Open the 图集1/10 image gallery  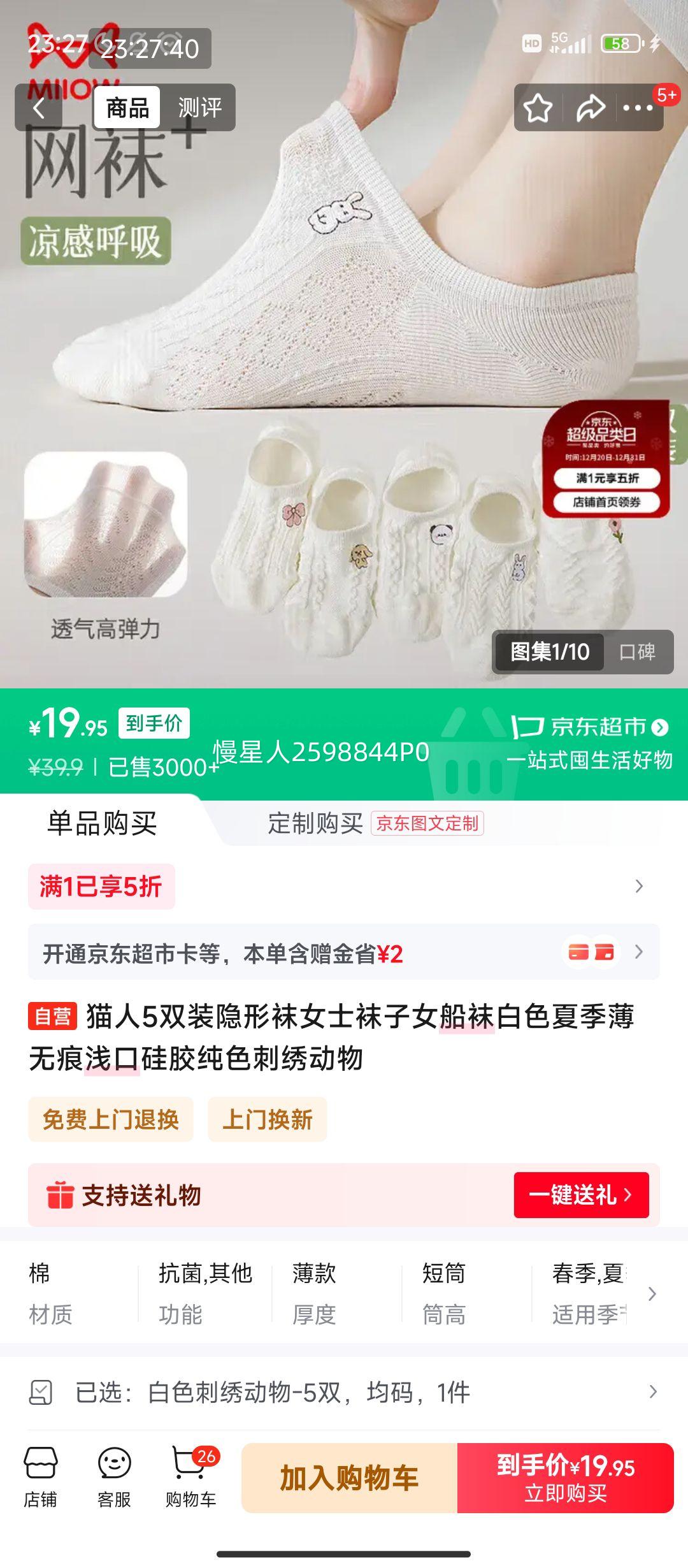(549, 653)
